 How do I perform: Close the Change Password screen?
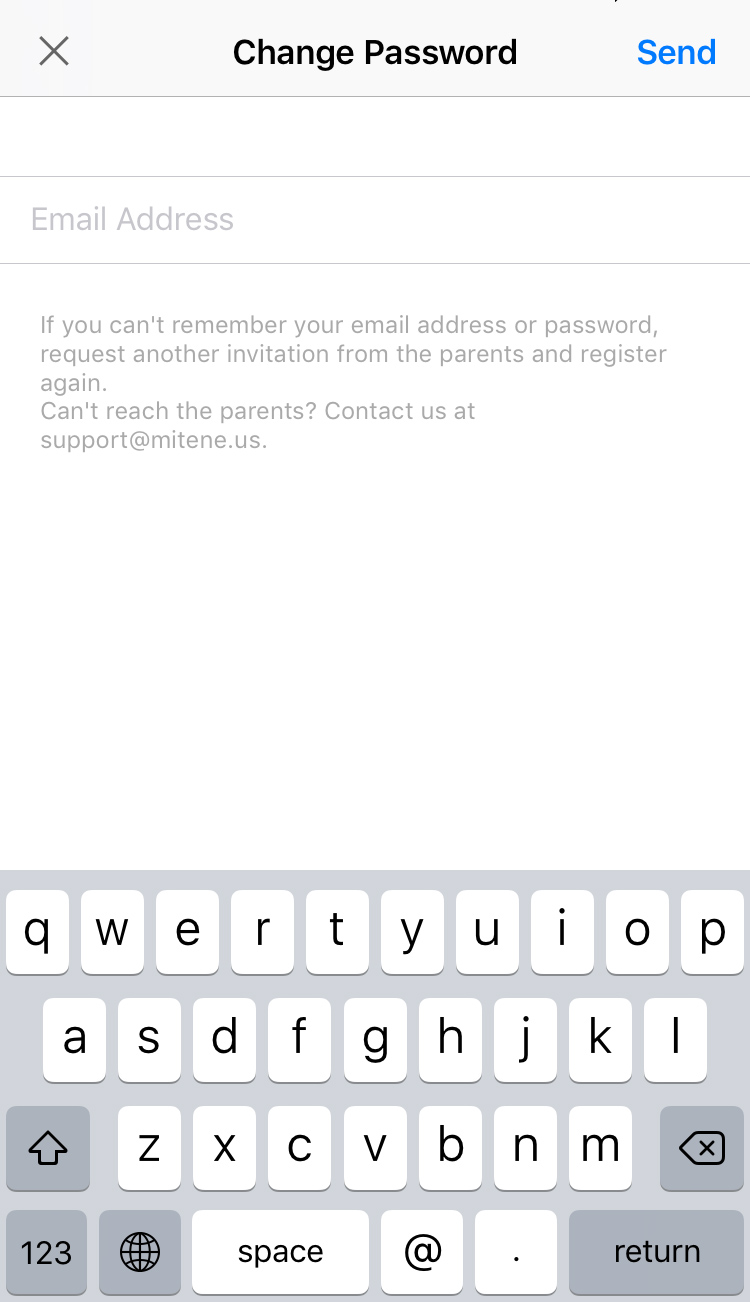pos(54,51)
